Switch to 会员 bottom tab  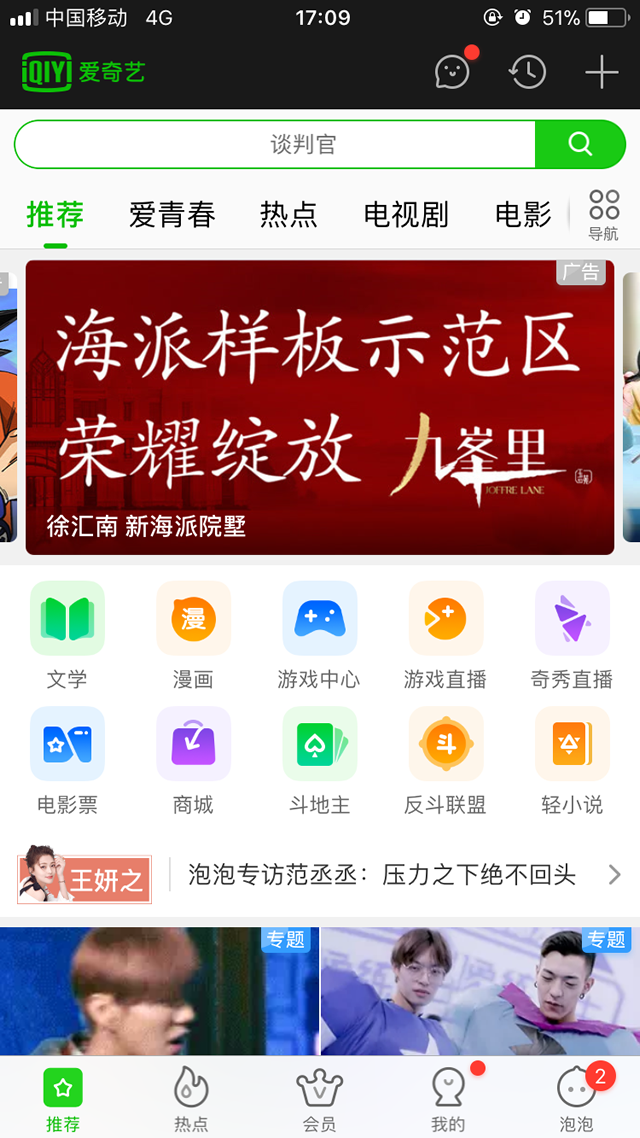(319, 1098)
